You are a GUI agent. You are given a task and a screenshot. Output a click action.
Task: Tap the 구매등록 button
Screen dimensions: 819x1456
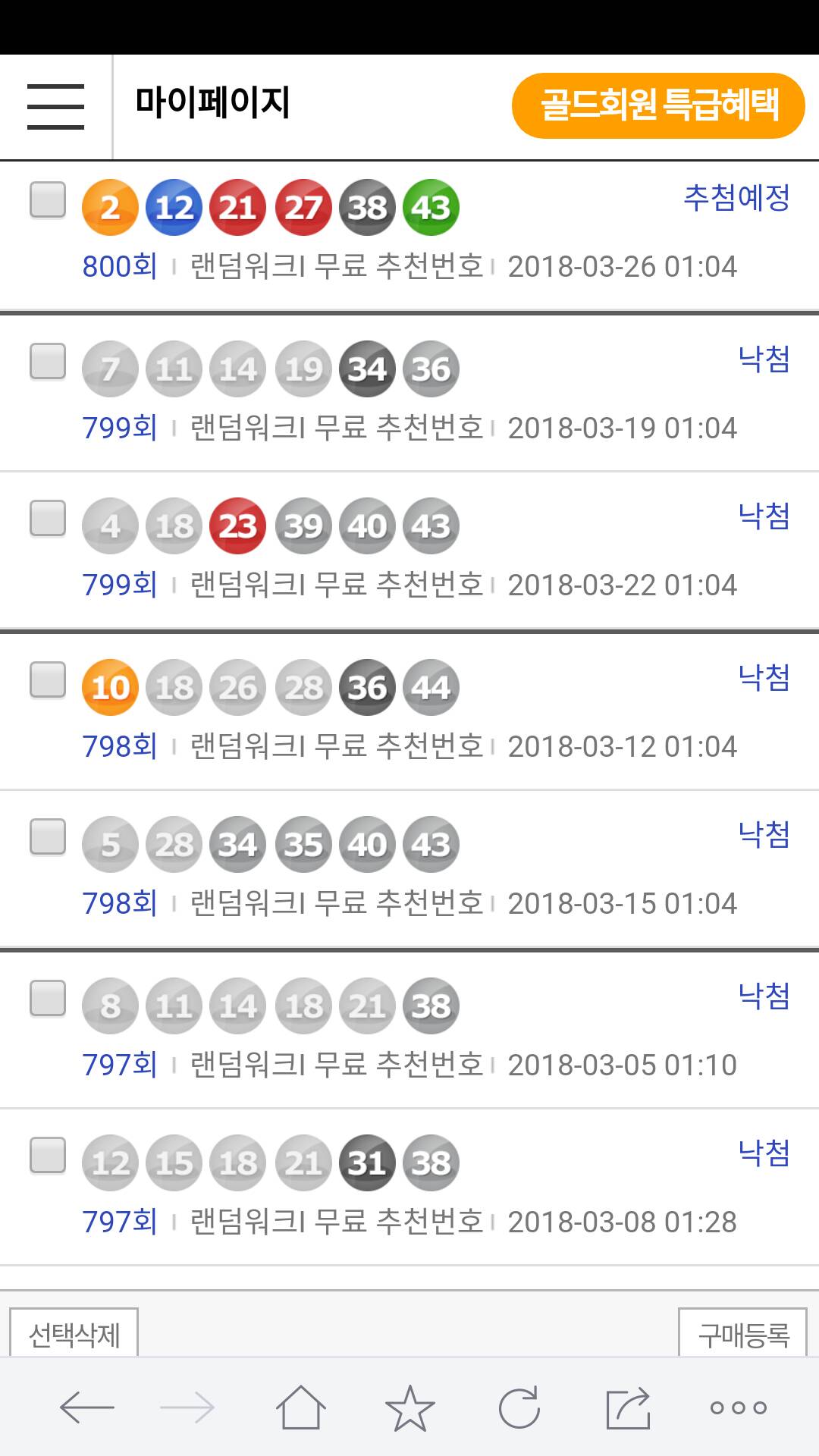click(742, 1335)
